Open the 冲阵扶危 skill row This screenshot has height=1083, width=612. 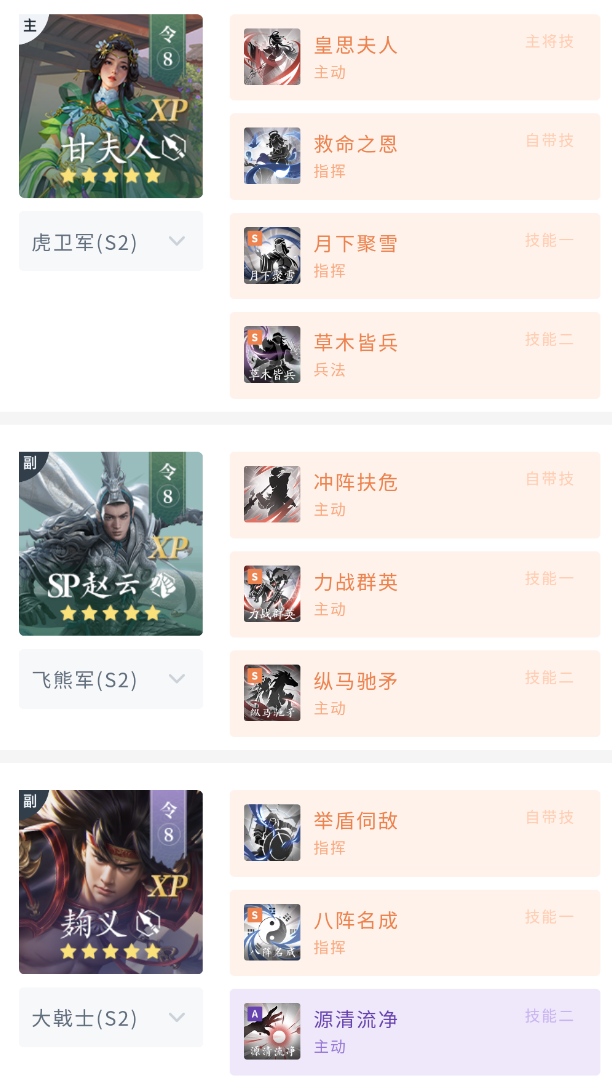point(414,495)
